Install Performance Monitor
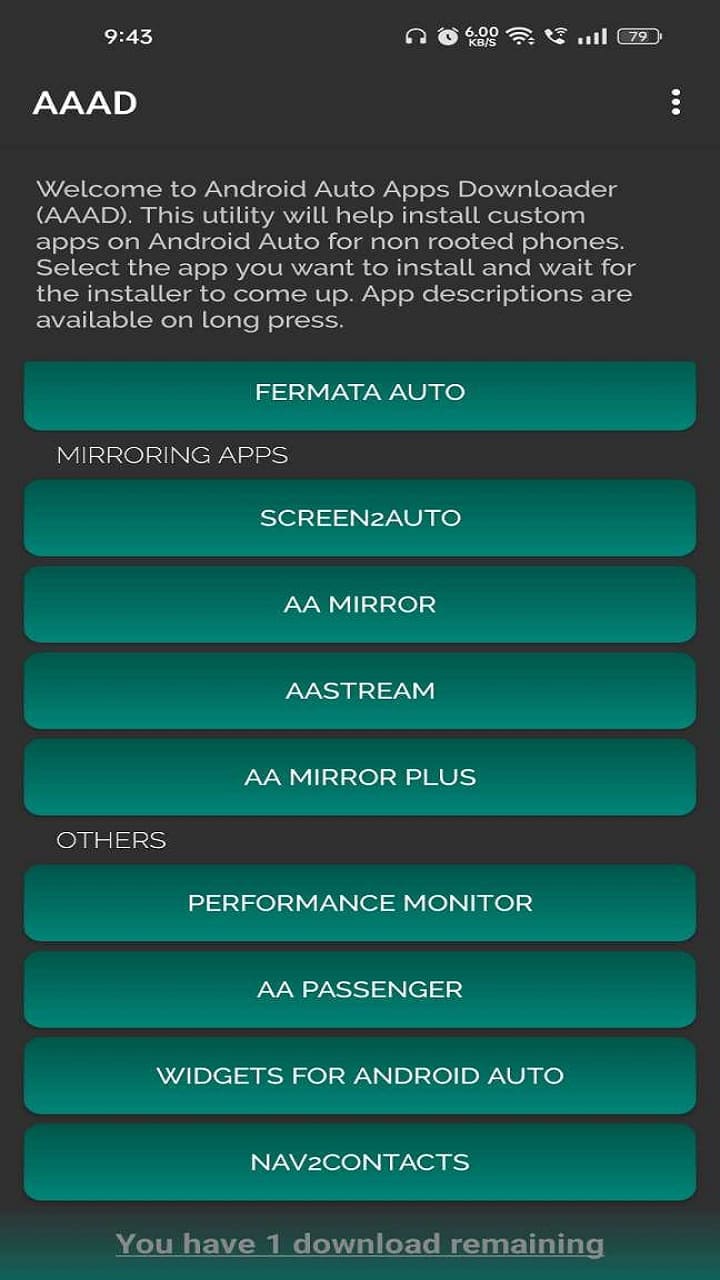Screen dimensions: 720x1280 (x=360, y=903)
